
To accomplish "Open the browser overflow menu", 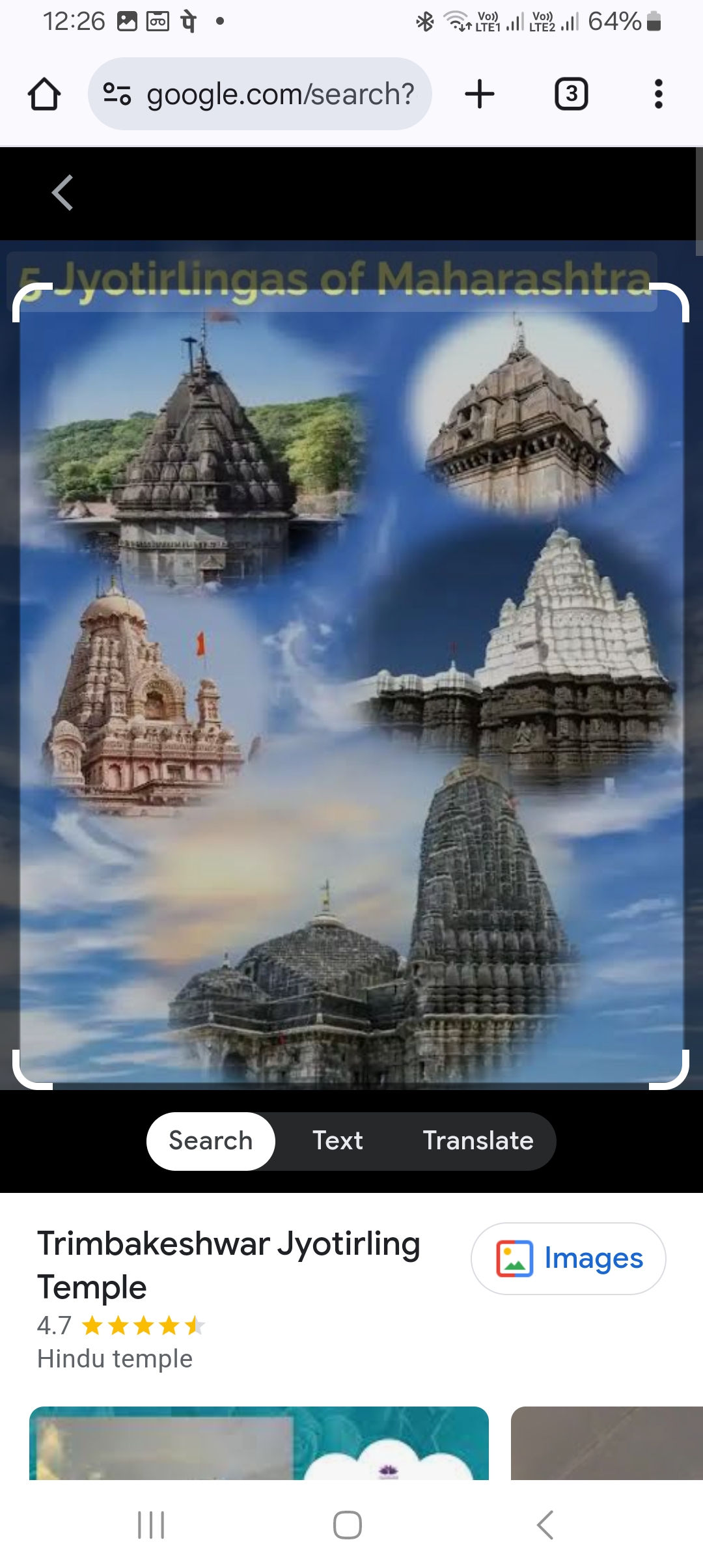I will 658,94.
